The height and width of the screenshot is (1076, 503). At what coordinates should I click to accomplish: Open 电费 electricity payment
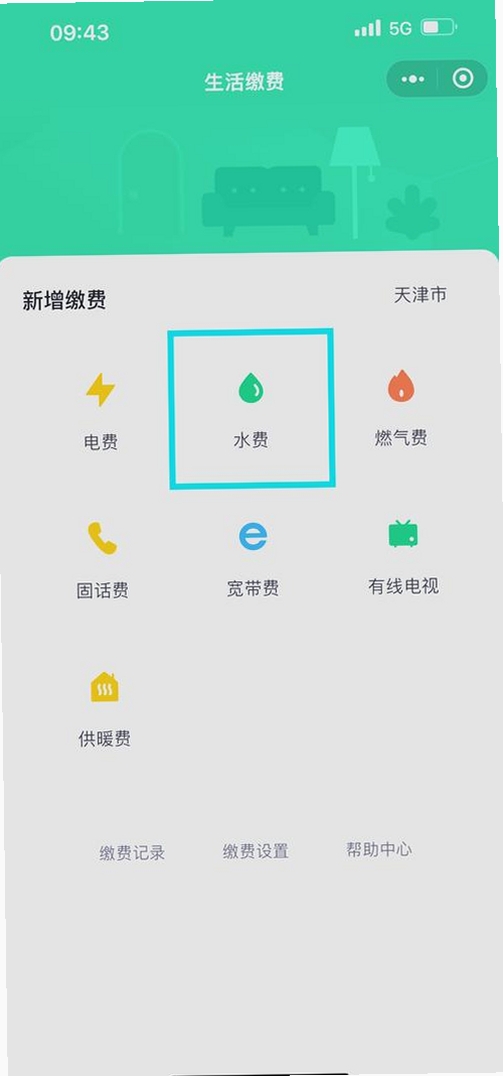[x=101, y=411]
